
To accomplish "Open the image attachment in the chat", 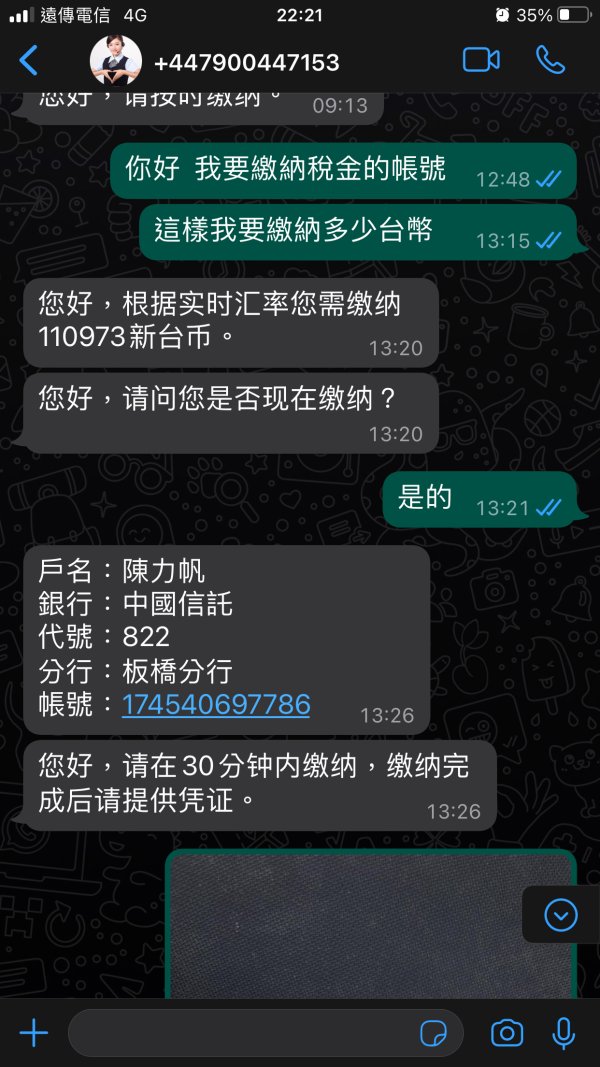I will pyautogui.click(x=371, y=924).
